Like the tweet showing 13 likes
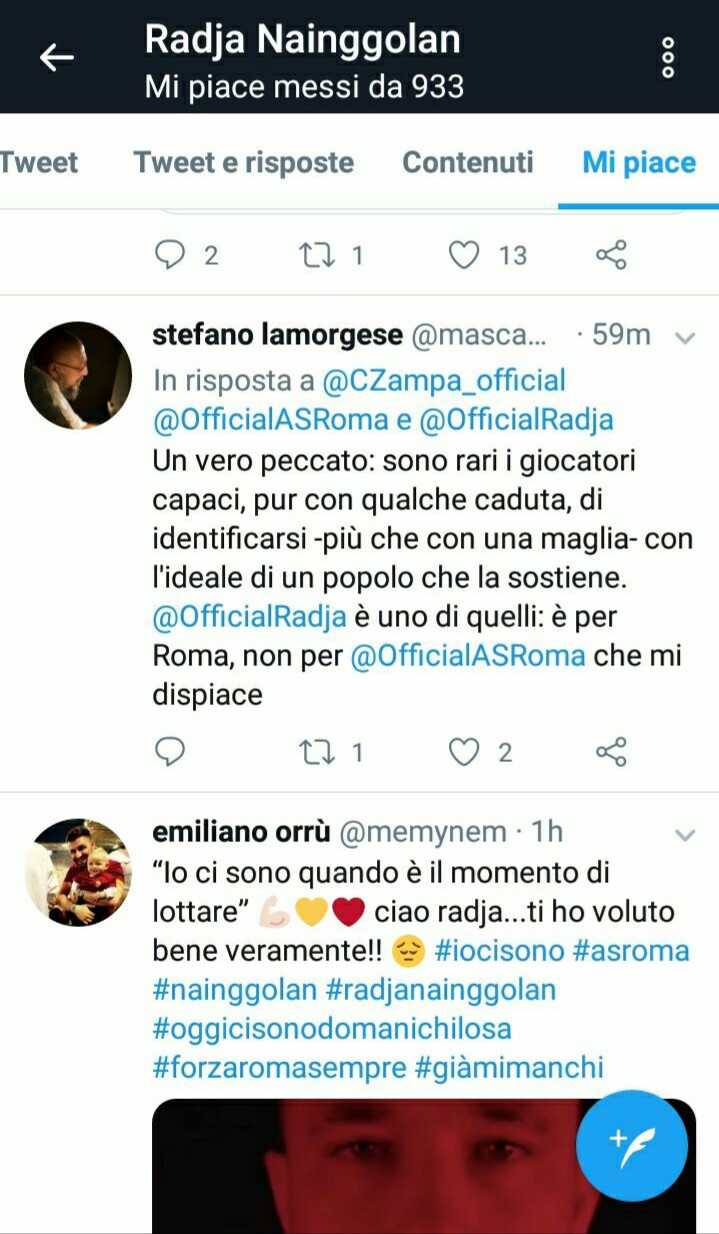Screen dimensions: 719x1234 (x=464, y=255)
